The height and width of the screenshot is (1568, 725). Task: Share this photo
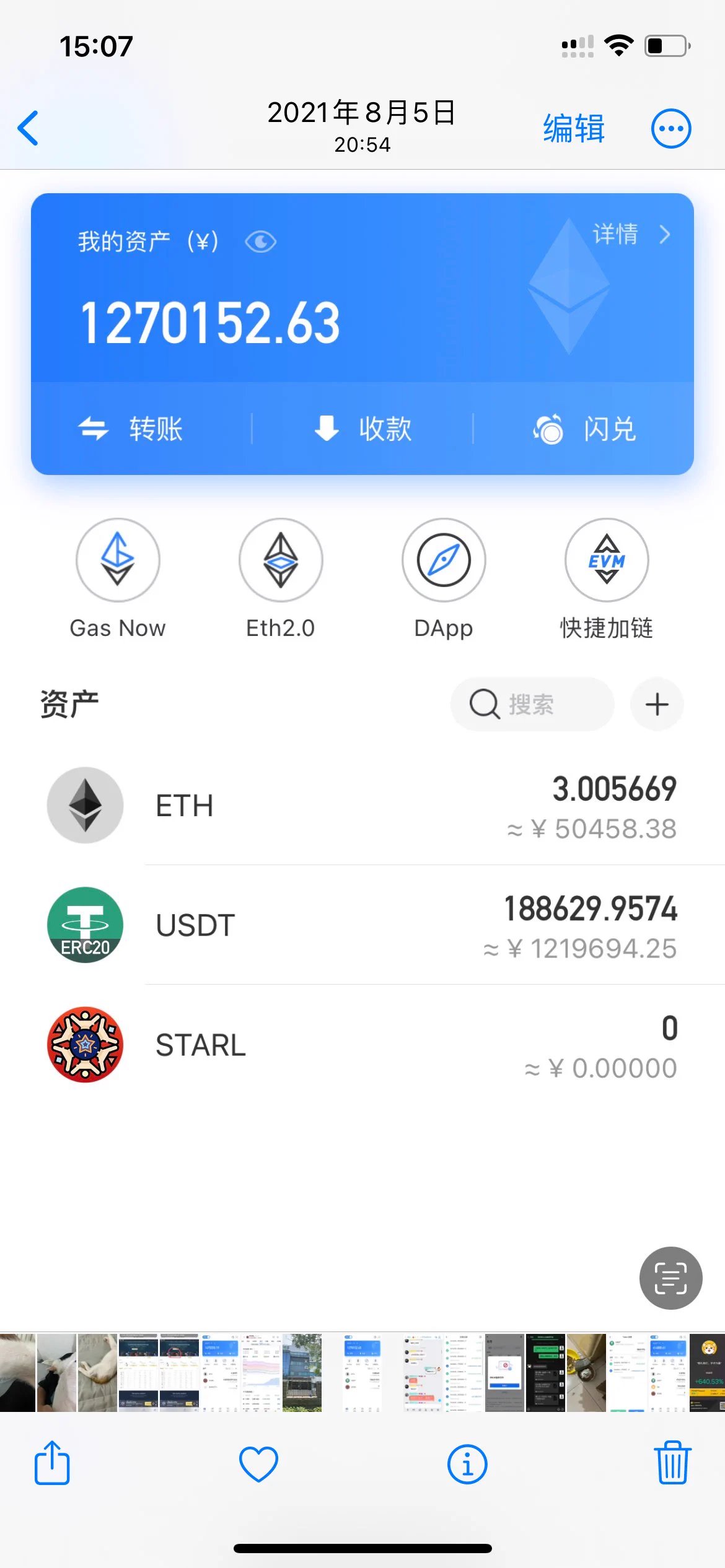click(x=52, y=1463)
